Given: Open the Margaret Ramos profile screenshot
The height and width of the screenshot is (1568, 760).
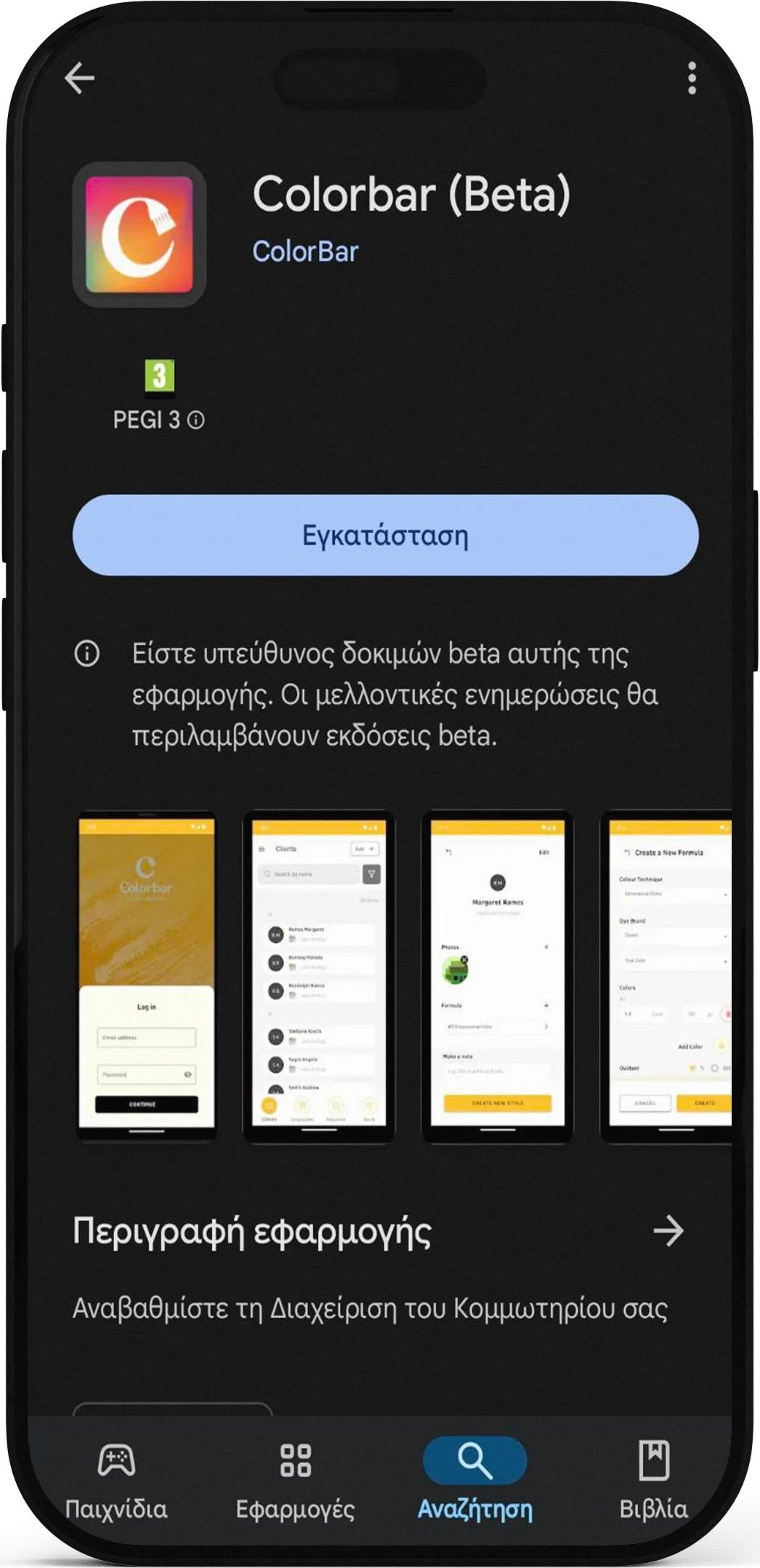Looking at the screenshot, I should click(x=498, y=975).
